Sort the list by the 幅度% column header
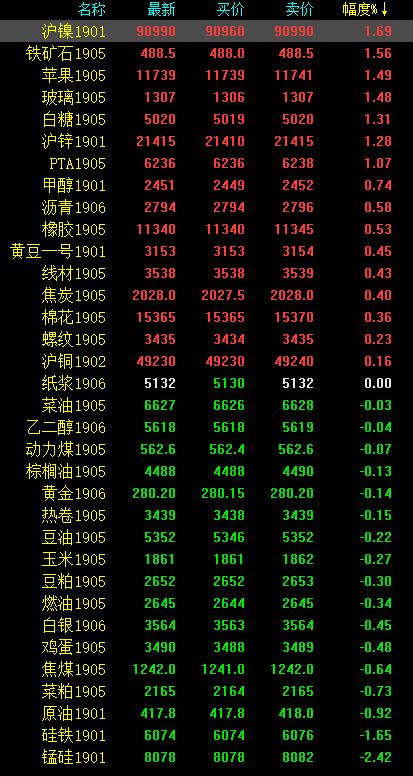 point(365,9)
